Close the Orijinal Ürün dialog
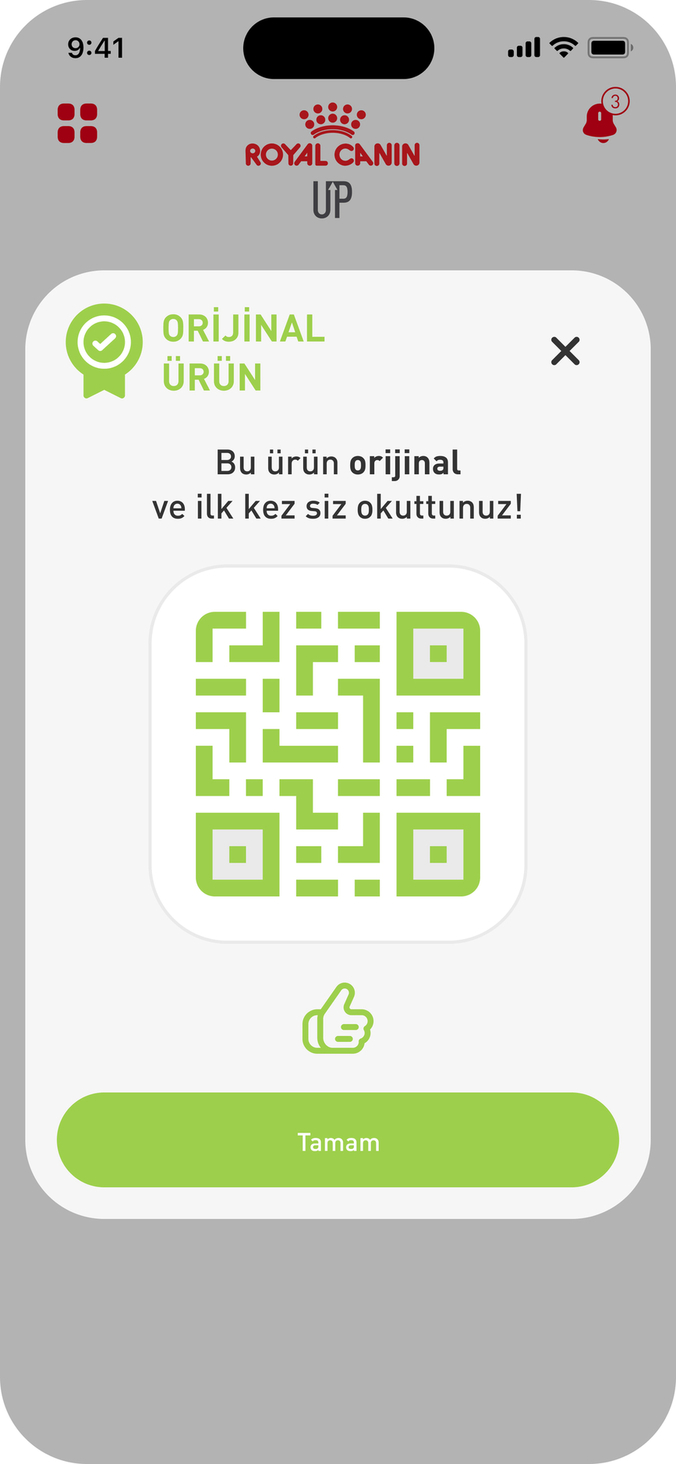This screenshot has height=1464, width=676. tap(565, 351)
